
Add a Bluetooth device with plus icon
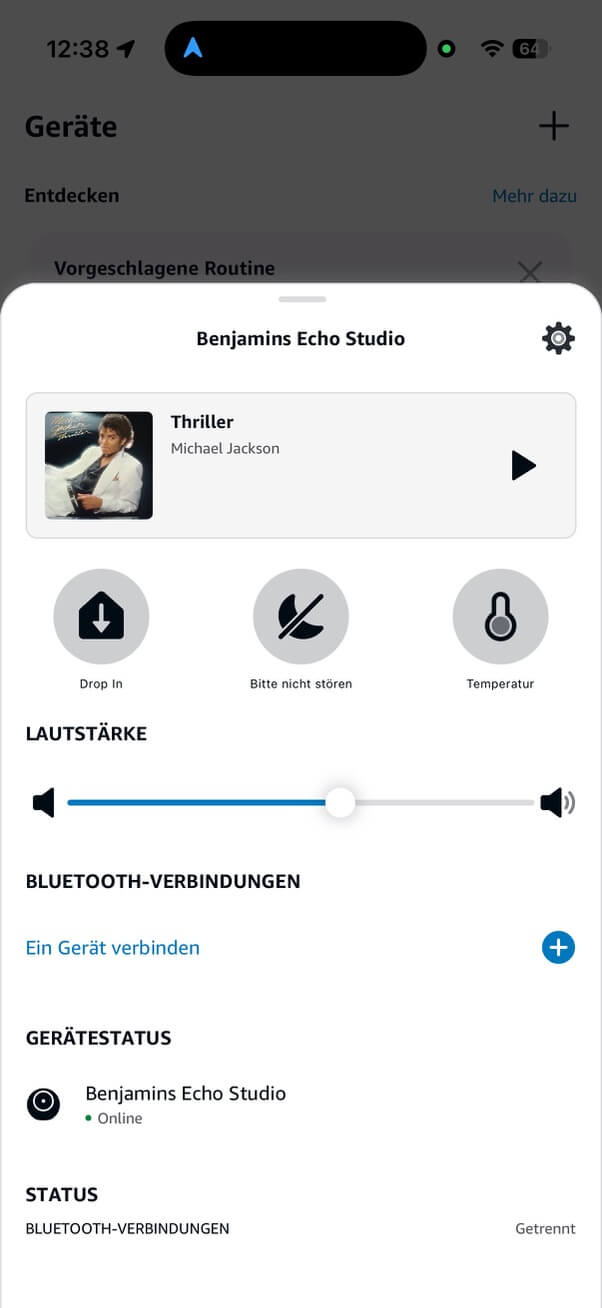pos(558,948)
